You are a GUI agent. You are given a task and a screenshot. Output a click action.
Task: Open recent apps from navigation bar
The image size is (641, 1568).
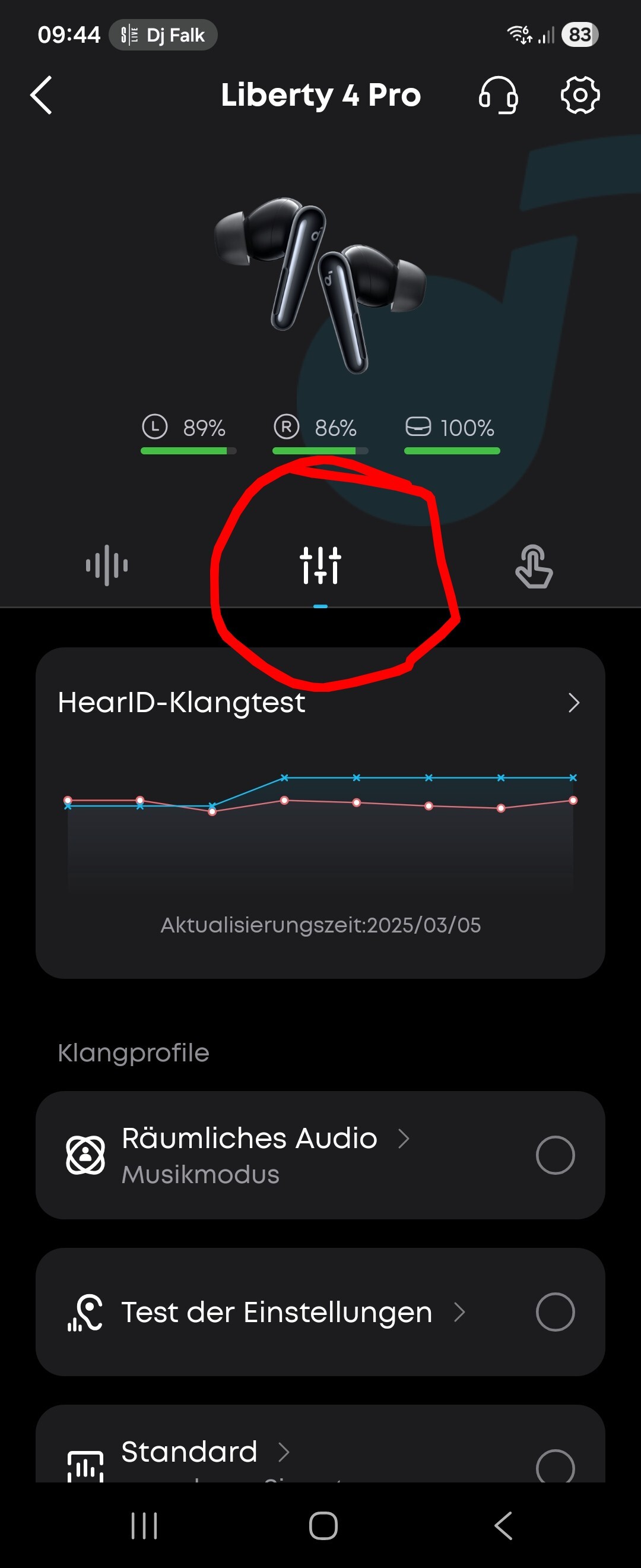click(144, 1526)
